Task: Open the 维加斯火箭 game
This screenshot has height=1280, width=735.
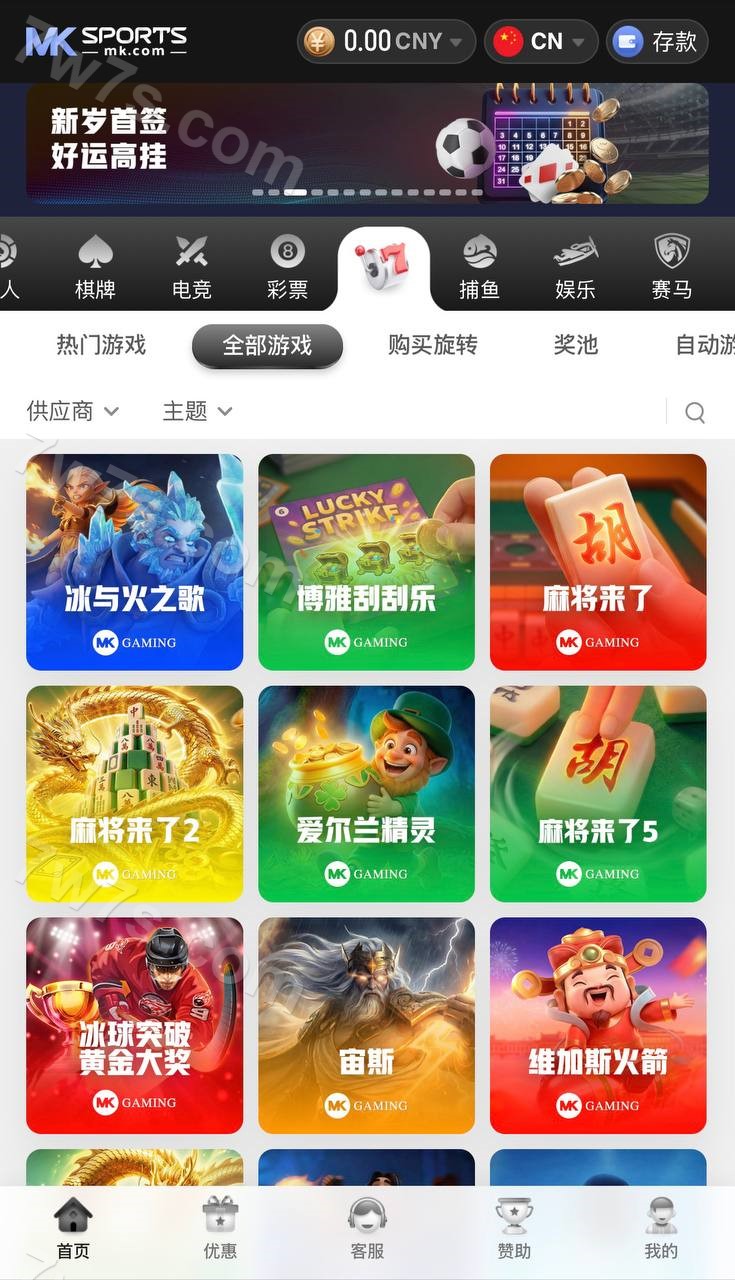Action: 598,1025
